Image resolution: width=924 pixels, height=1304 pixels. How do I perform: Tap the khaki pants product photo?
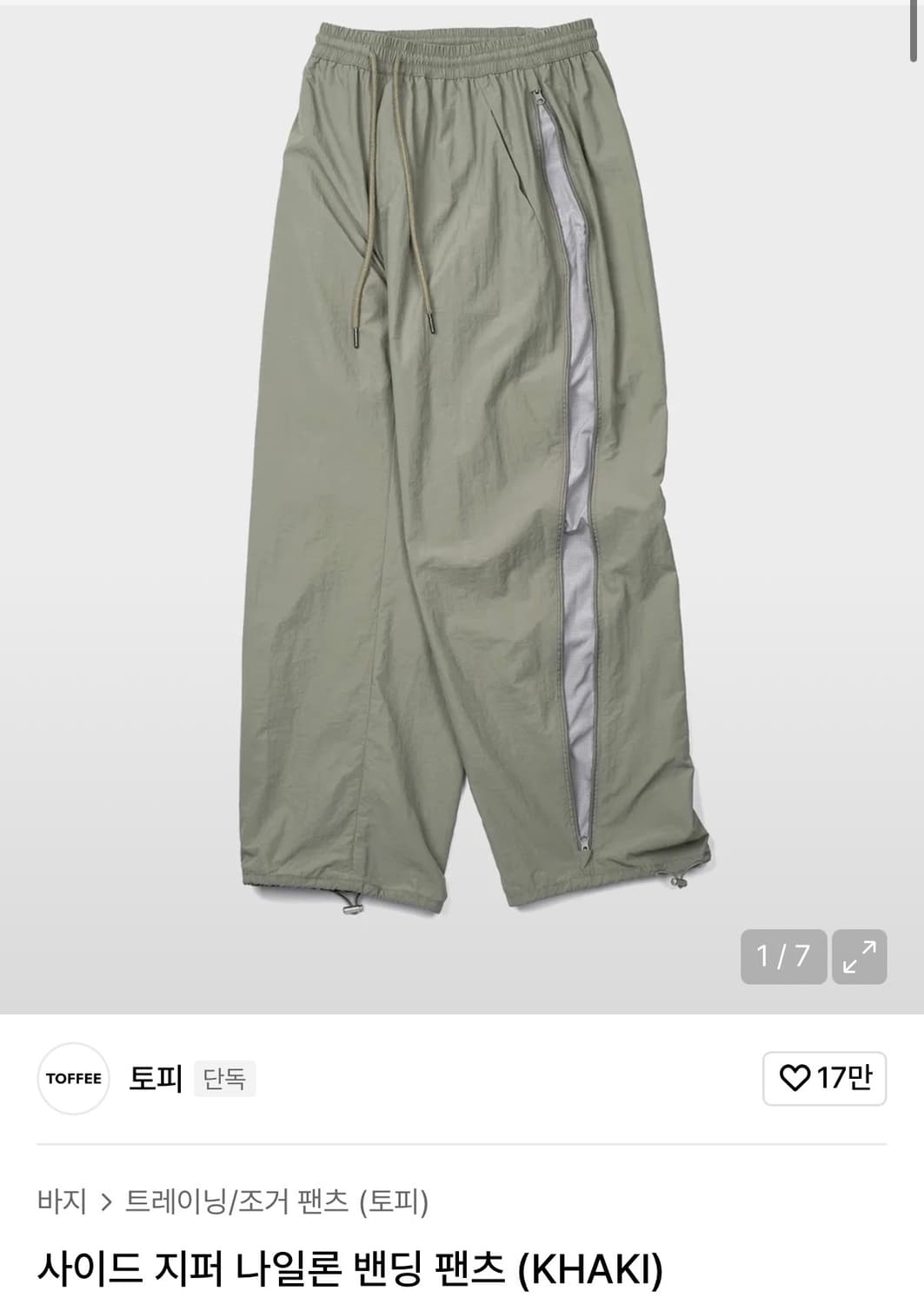coord(461,478)
